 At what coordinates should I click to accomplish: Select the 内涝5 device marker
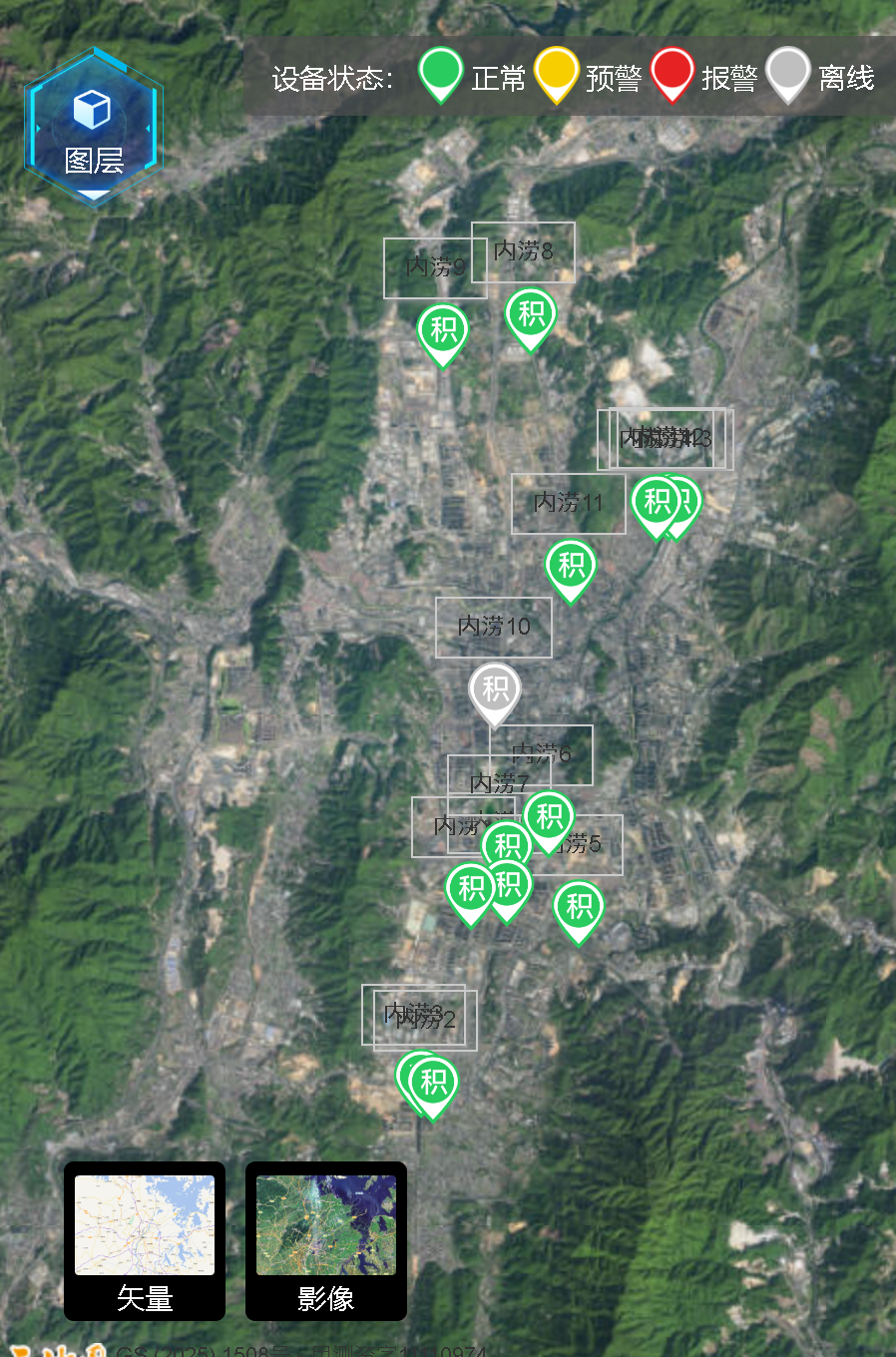tap(579, 906)
